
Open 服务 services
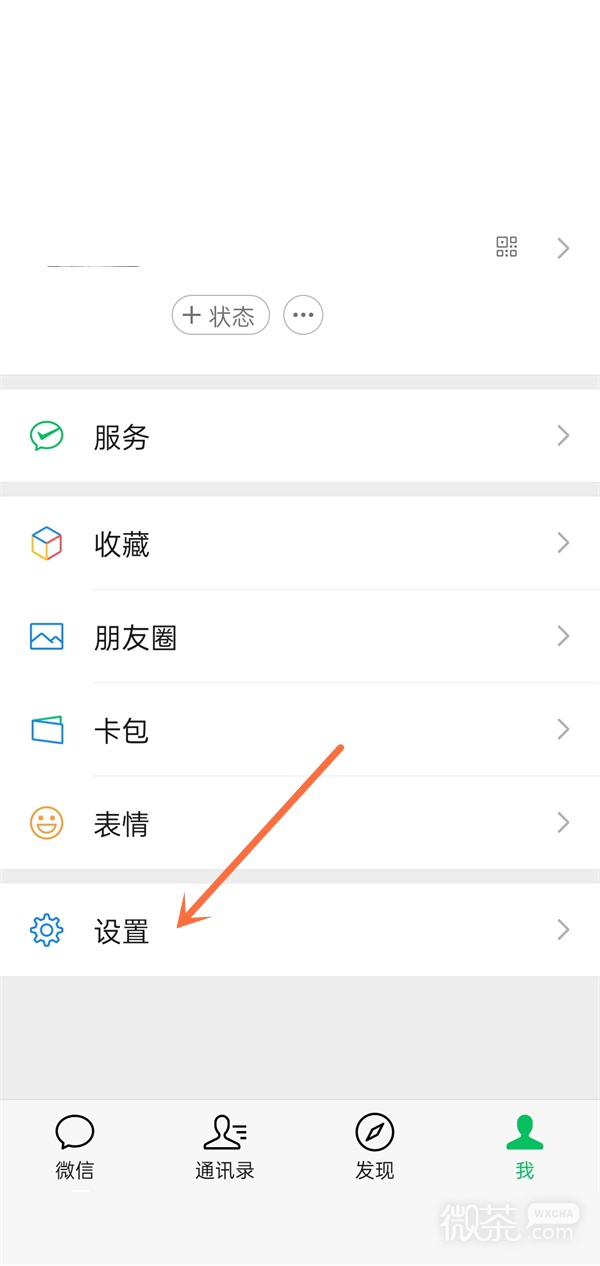pyautogui.click(x=300, y=436)
